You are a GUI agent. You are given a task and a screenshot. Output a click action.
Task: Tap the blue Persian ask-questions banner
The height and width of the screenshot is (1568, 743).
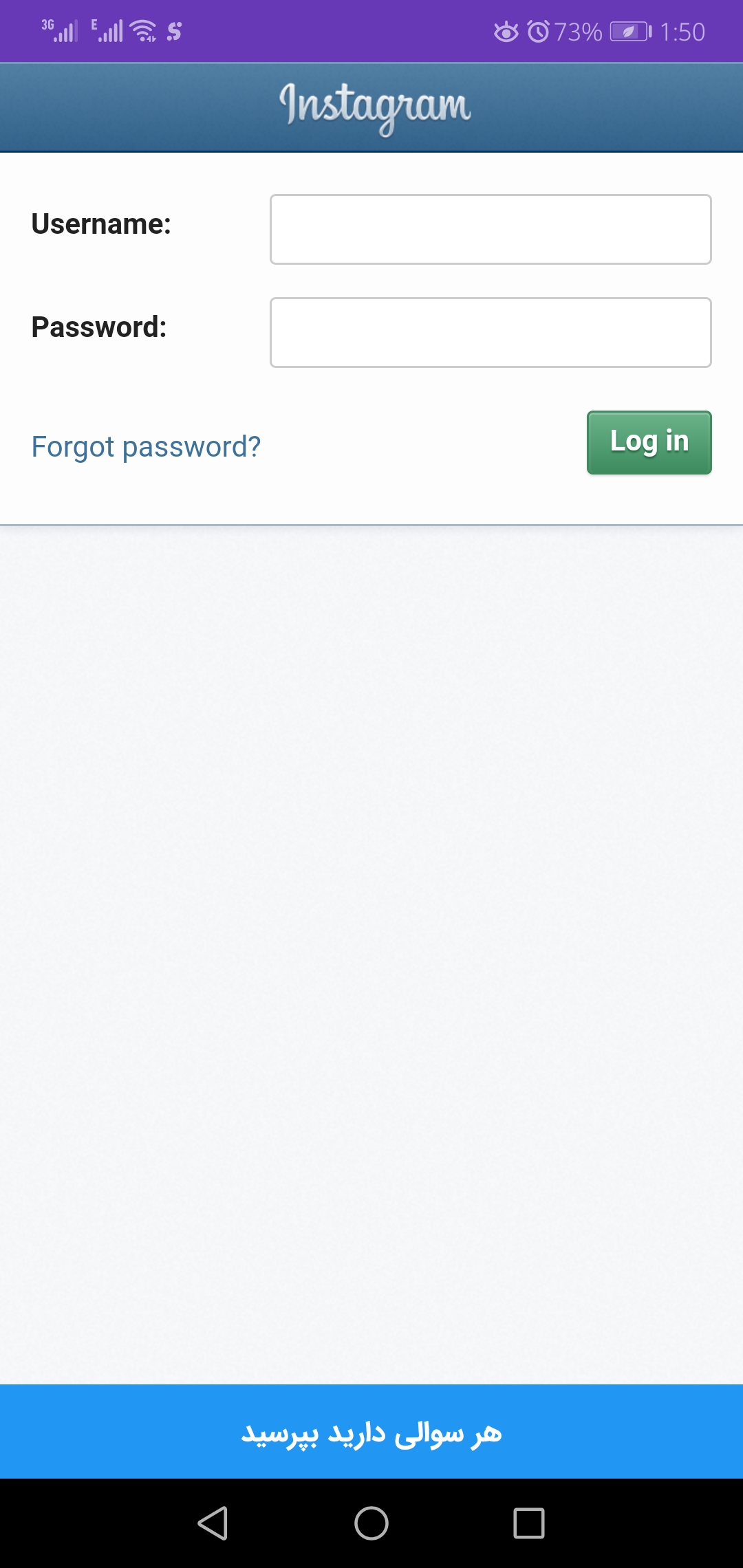tap(371, 1433)
